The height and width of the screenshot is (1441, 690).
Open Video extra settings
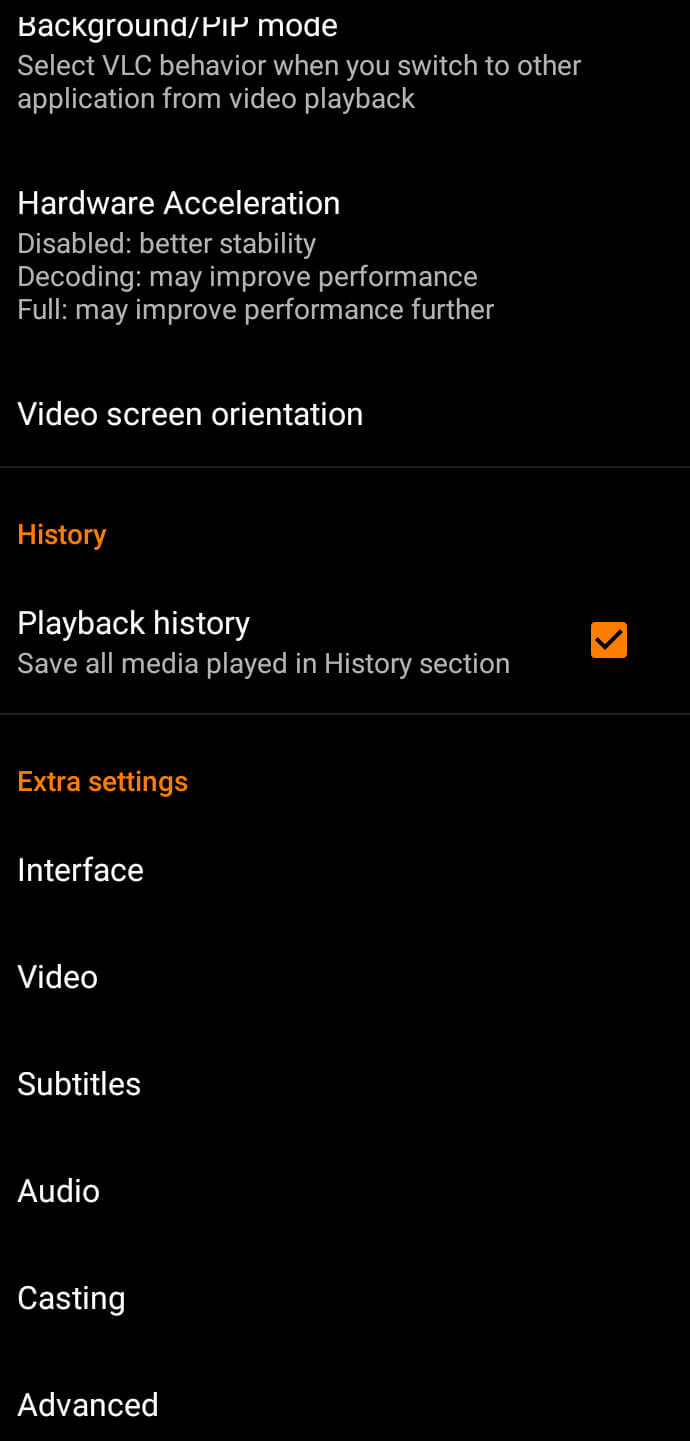pyautogui.click(x=345, y=977)
